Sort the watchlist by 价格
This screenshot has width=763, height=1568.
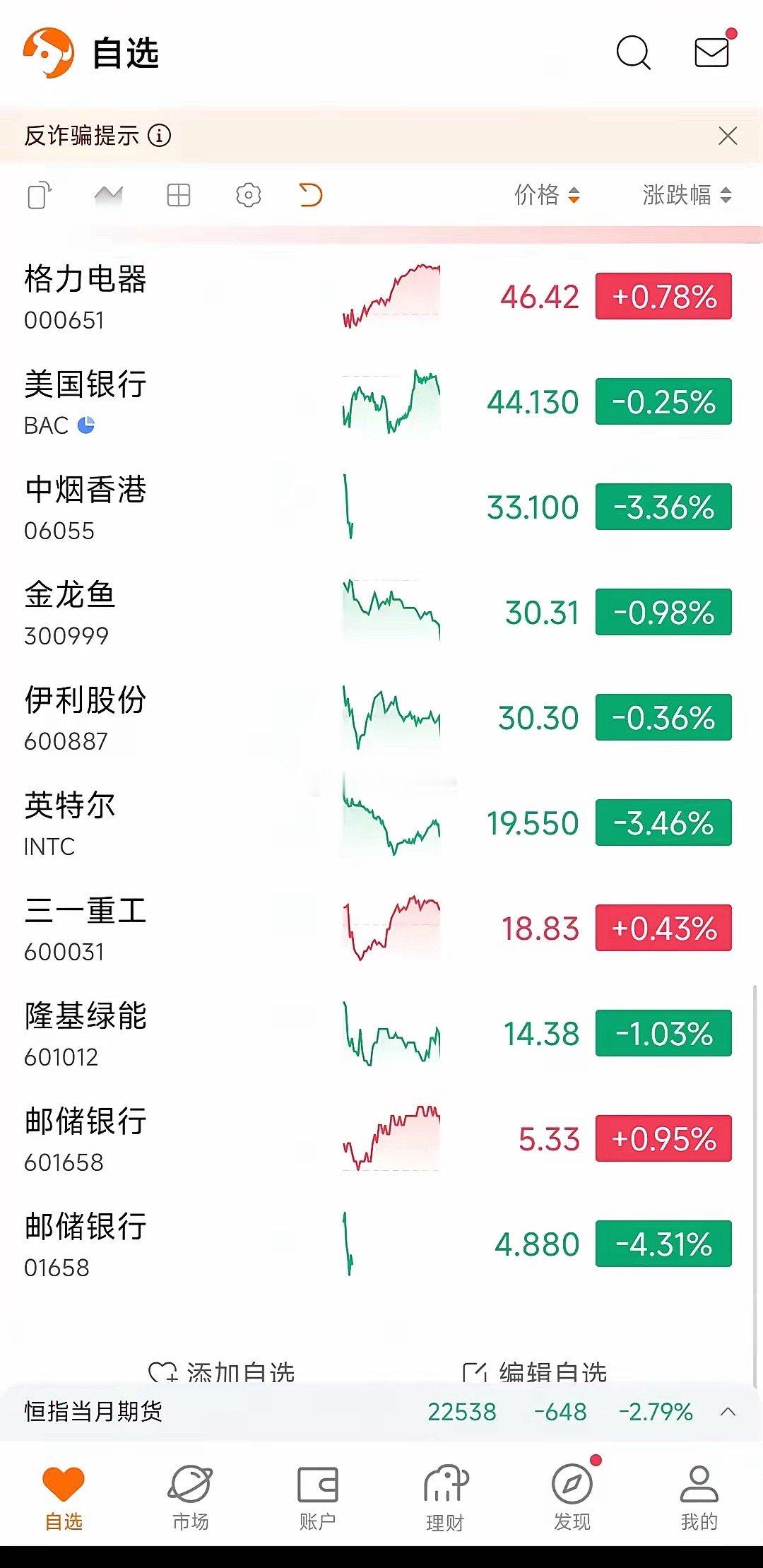(x=547, y=194)
